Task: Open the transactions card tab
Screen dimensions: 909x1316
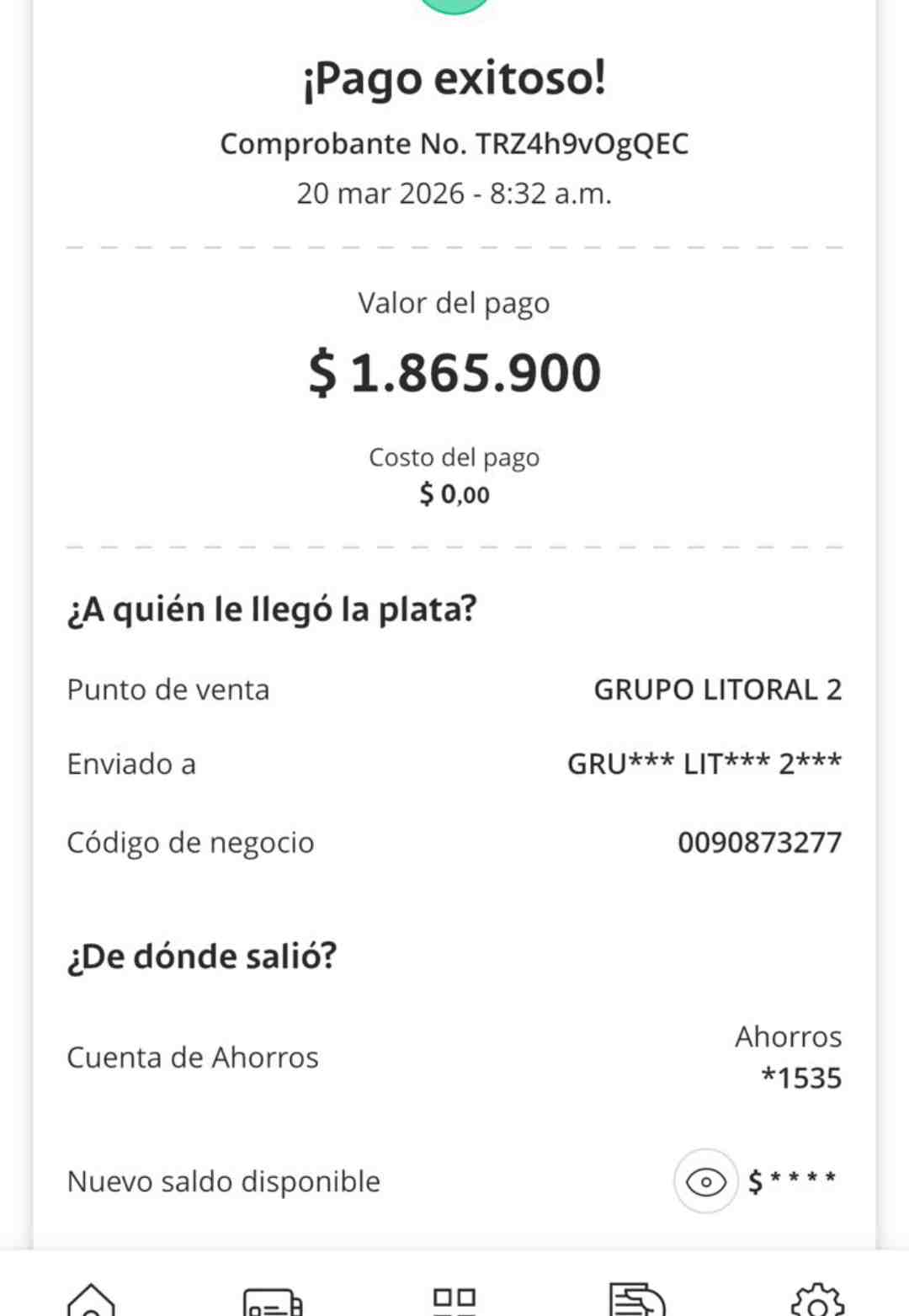Action: click(x=273, y=1301)
